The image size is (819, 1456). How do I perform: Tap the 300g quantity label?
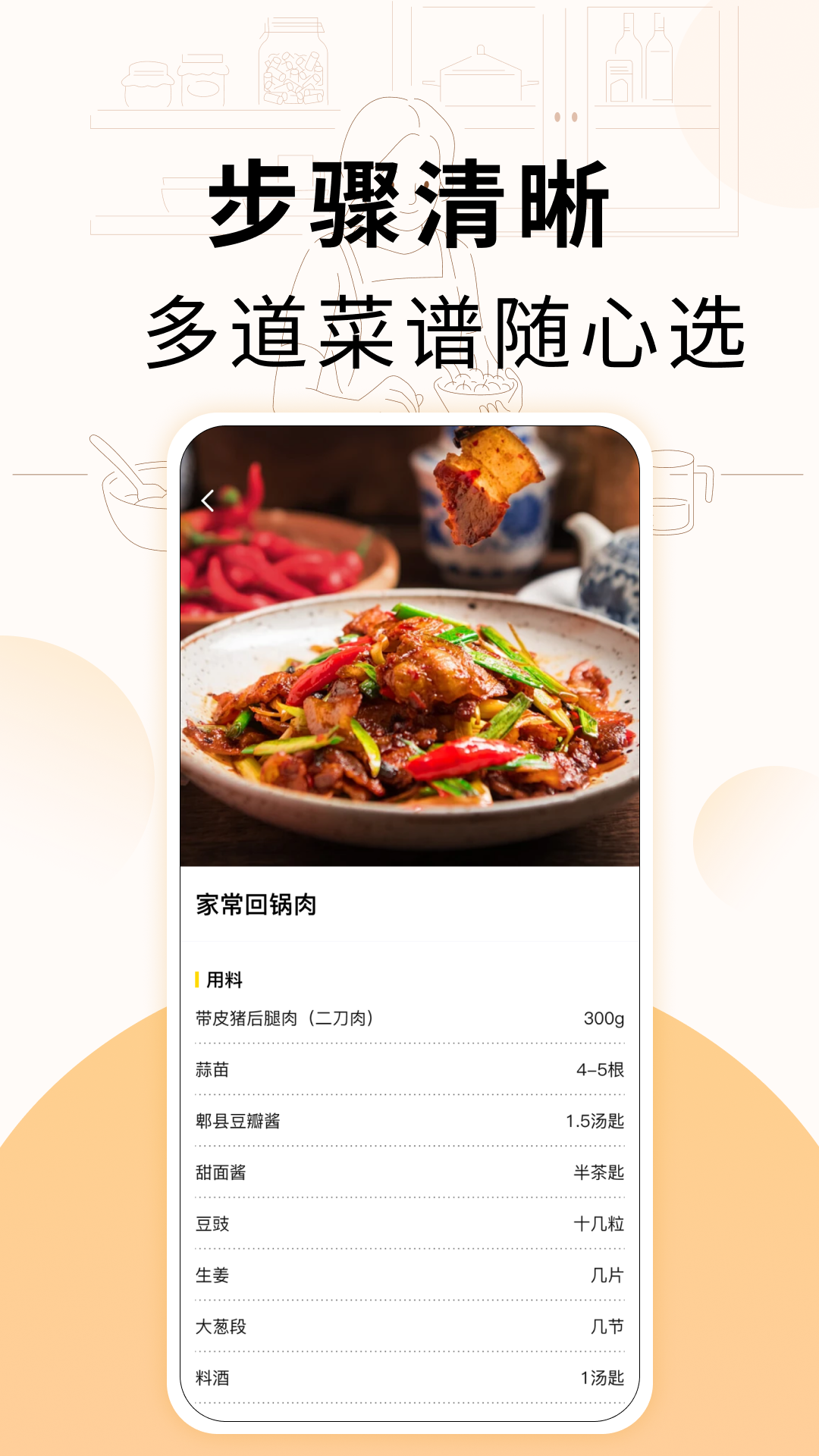[603, 1016]
